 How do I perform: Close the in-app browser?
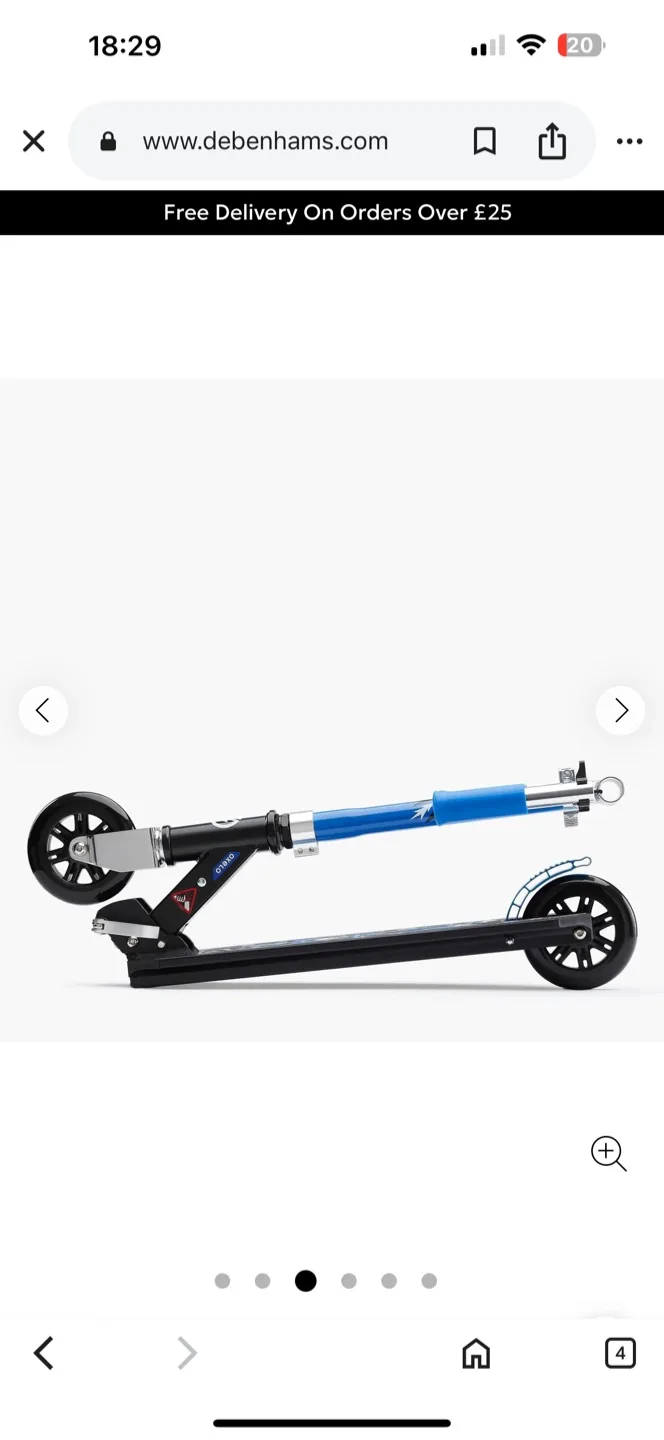click(x=34, y=141)
